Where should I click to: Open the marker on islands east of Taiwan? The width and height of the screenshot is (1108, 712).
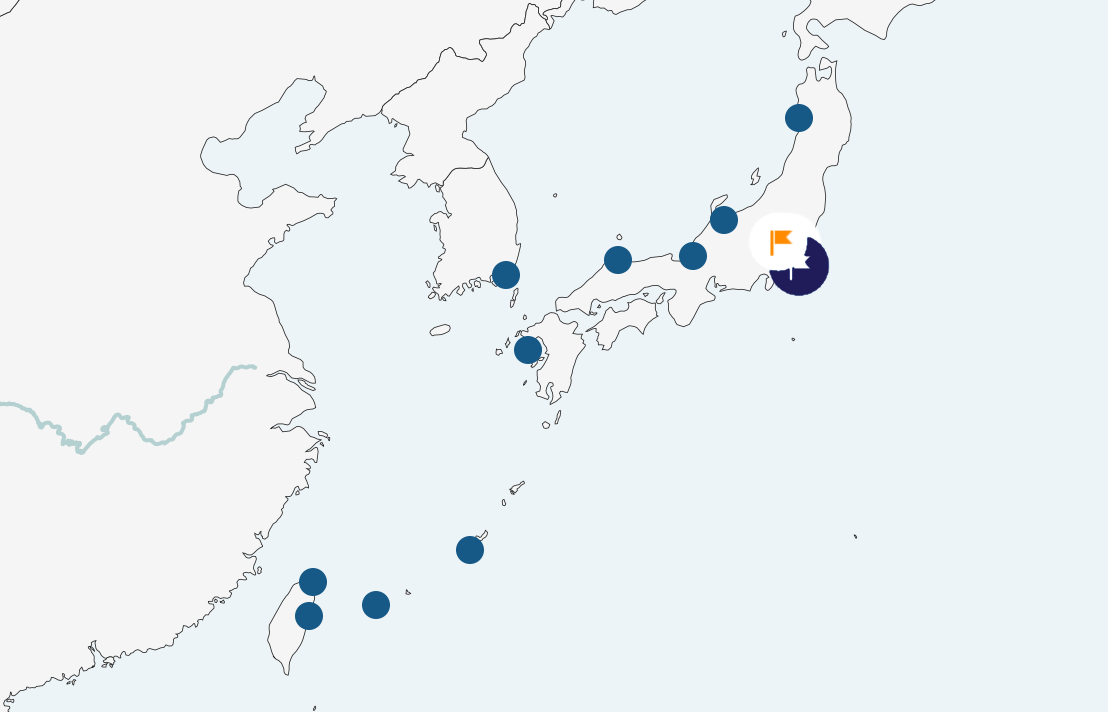coord(376,605)
